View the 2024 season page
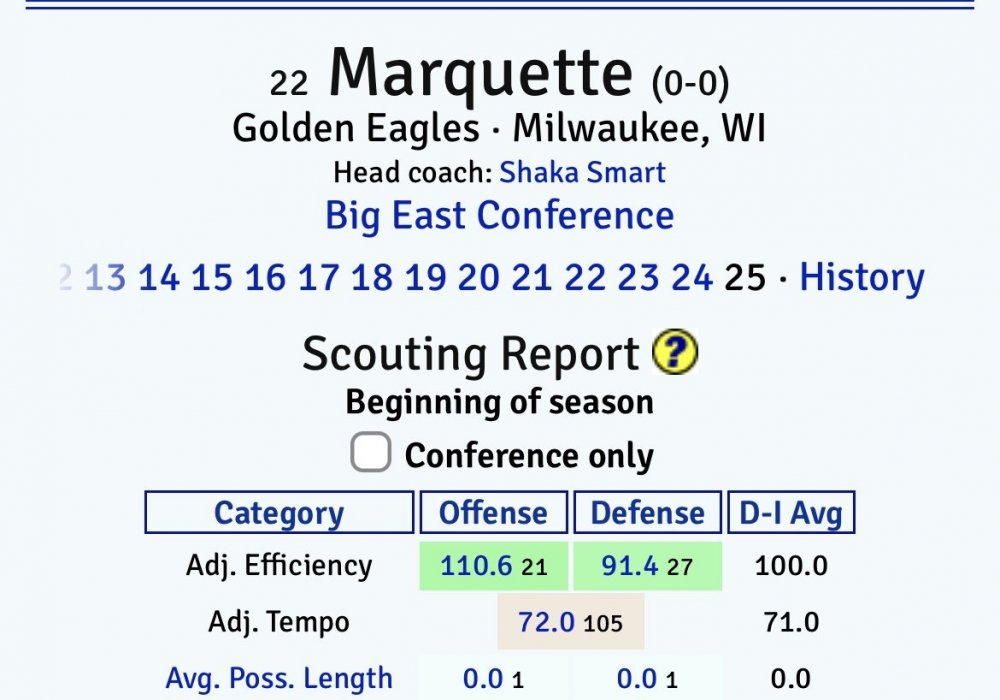 coord(692,277)
